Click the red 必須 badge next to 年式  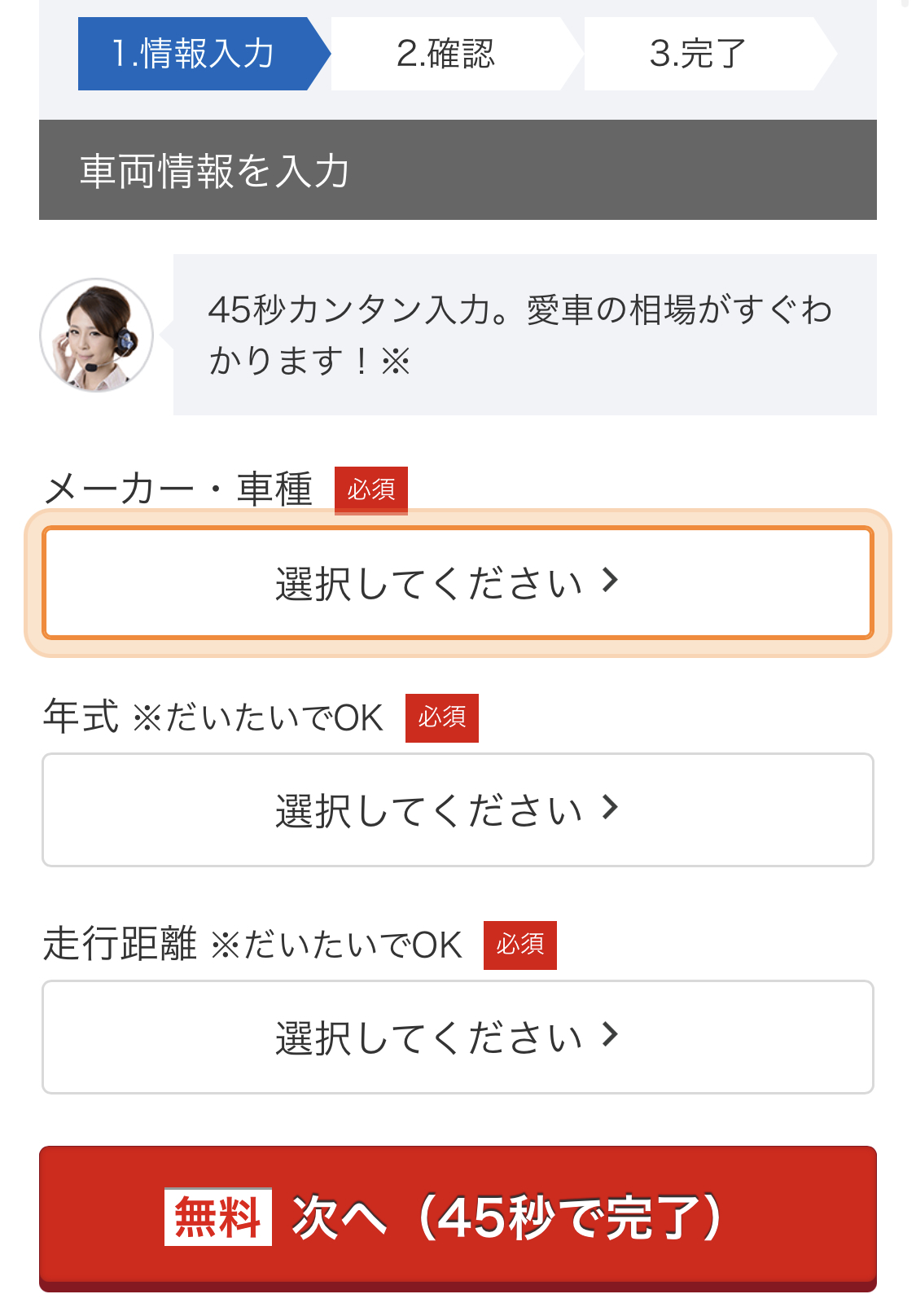[441, 718]
